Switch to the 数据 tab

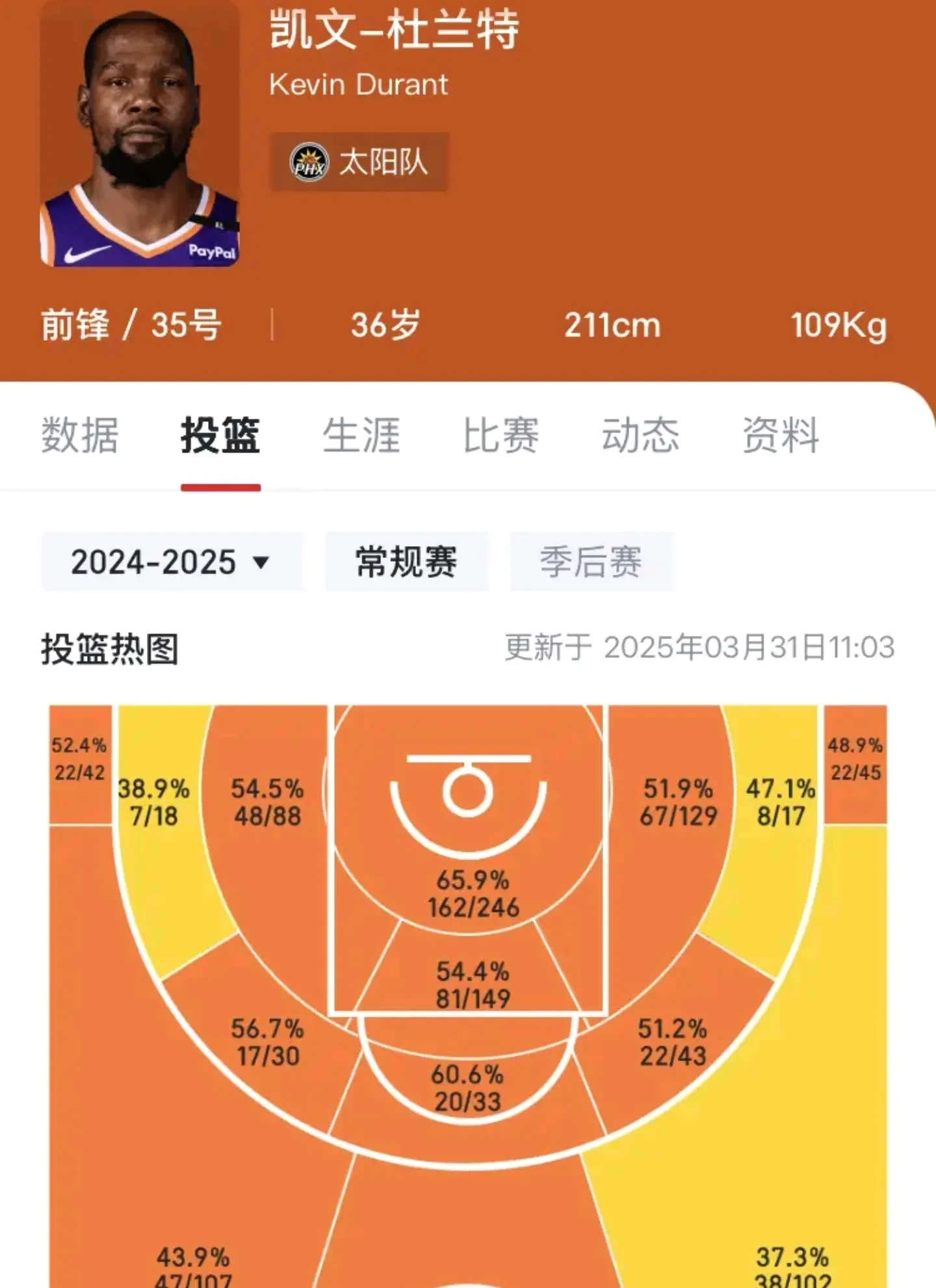[80, 435]
